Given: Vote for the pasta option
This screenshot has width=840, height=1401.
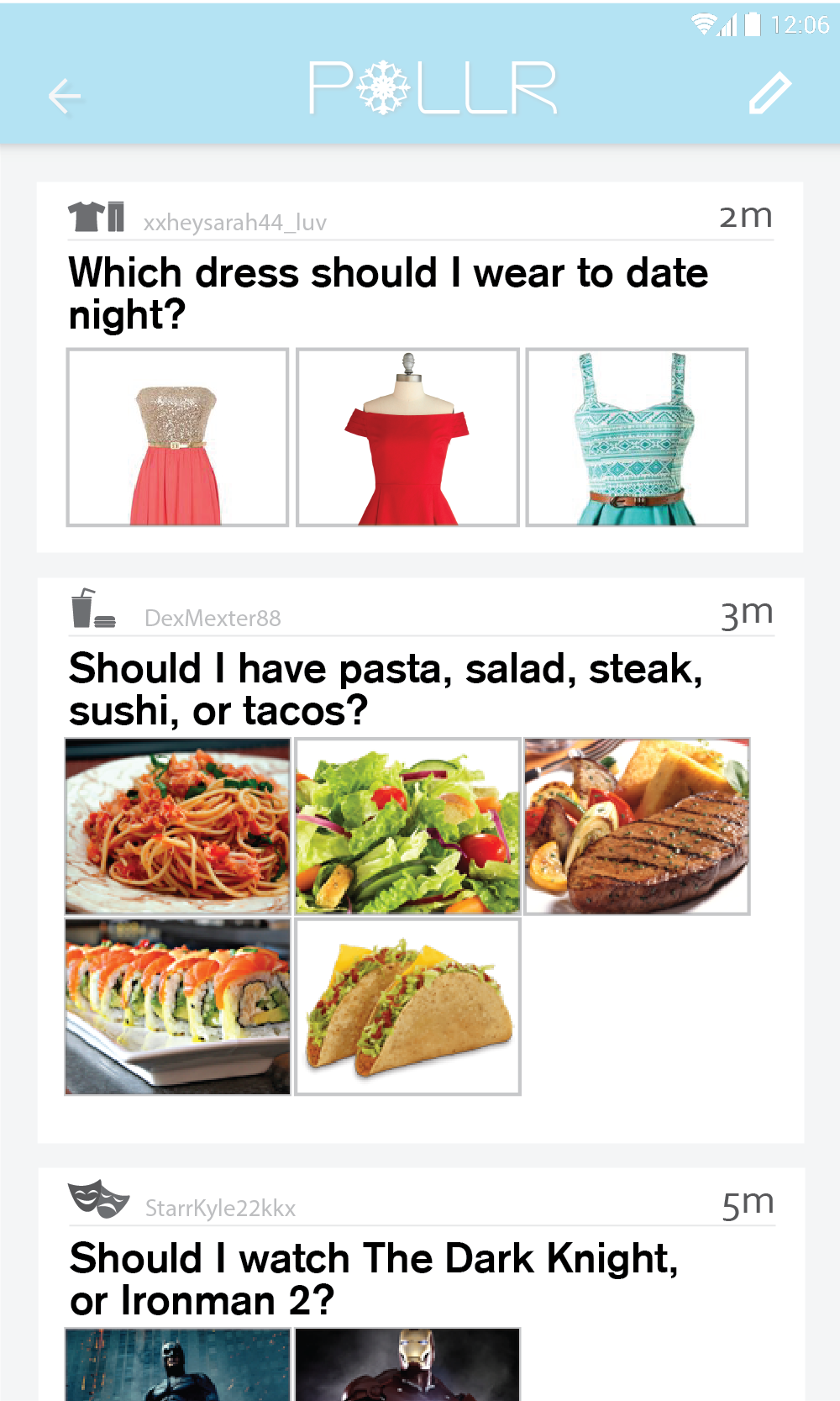Looking at the screenshot, I should tap(178, 826).
